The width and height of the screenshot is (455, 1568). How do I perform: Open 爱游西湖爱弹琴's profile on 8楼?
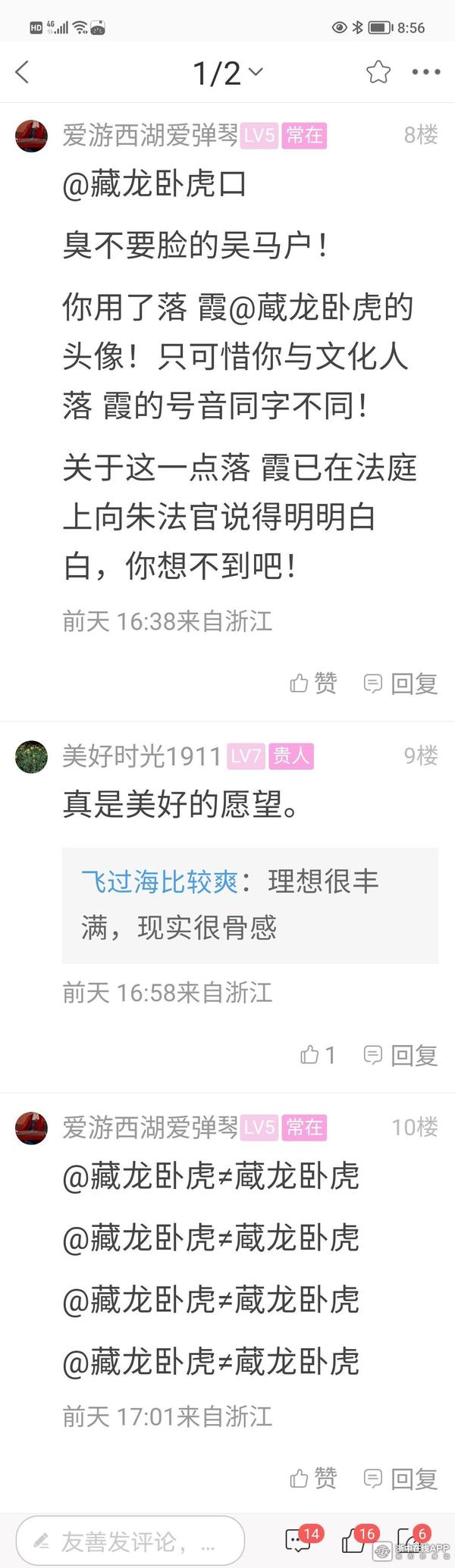31,136
